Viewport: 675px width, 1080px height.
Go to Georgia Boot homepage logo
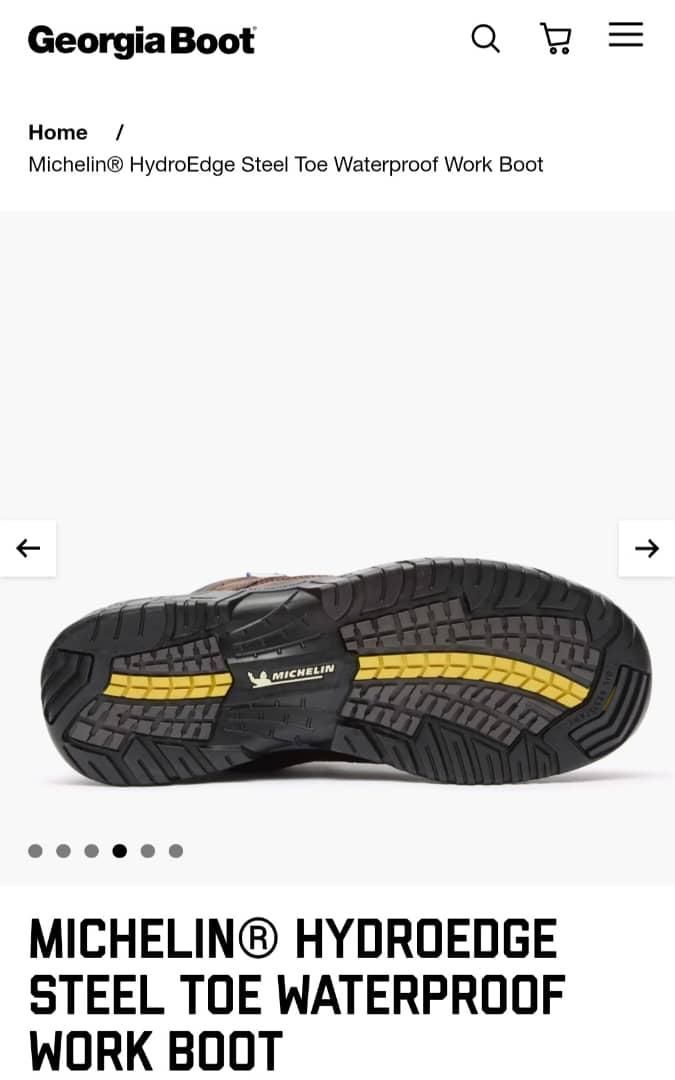142,41
